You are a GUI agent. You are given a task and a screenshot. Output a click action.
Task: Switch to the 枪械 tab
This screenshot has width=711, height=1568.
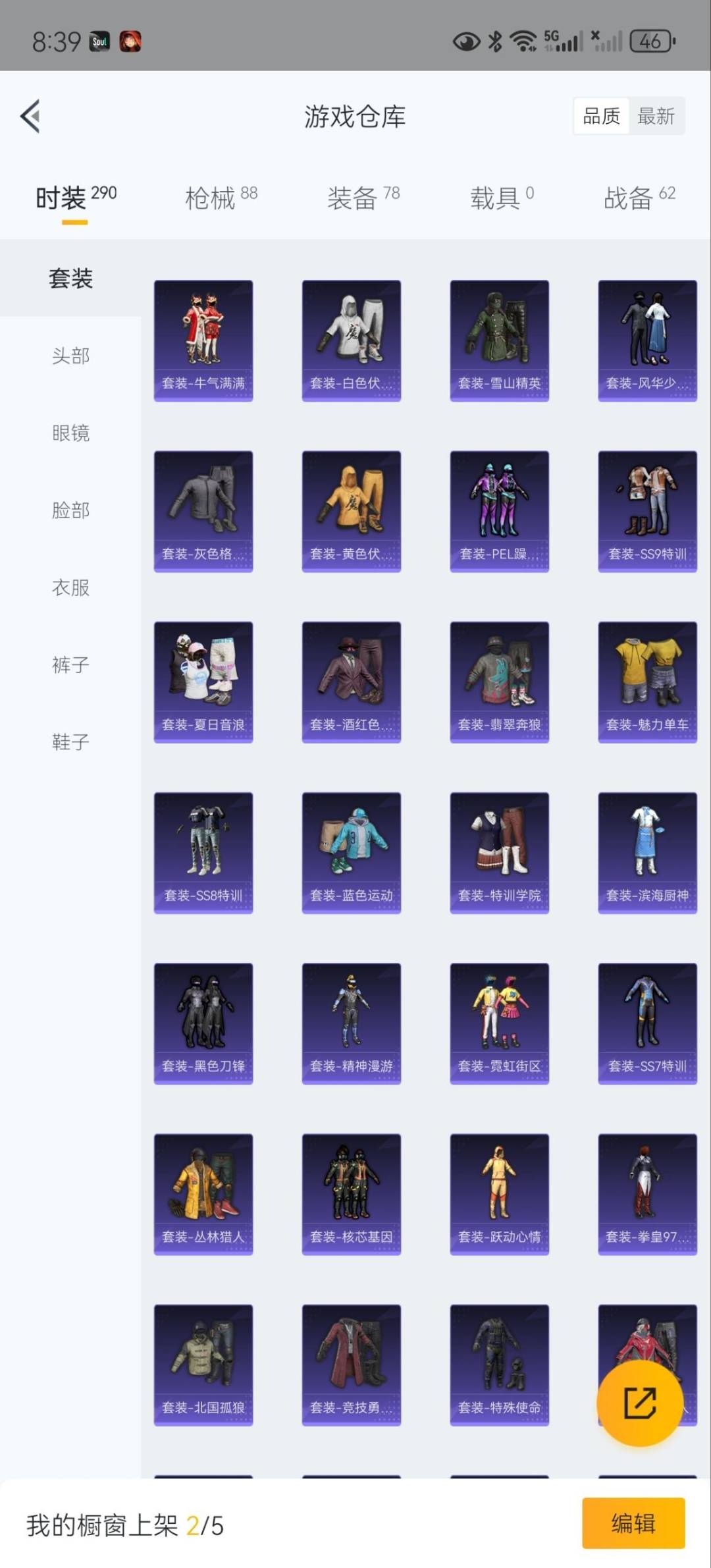[x=221, y=198]
